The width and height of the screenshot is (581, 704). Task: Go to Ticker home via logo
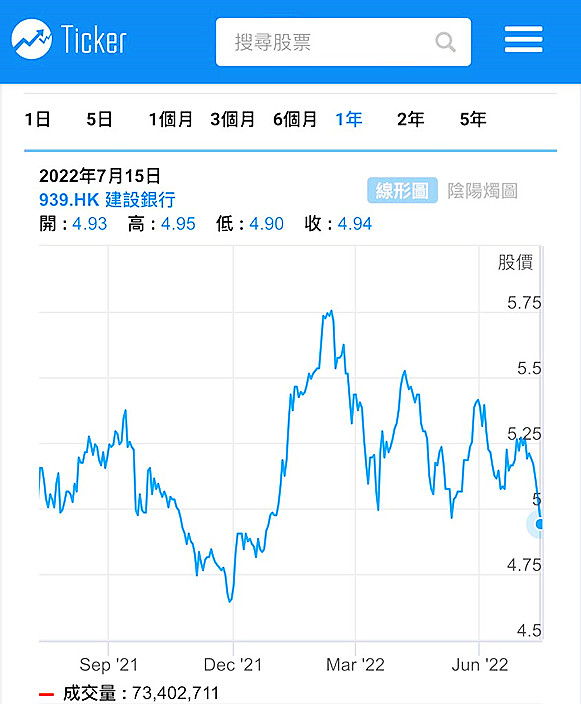click(69, 39)
